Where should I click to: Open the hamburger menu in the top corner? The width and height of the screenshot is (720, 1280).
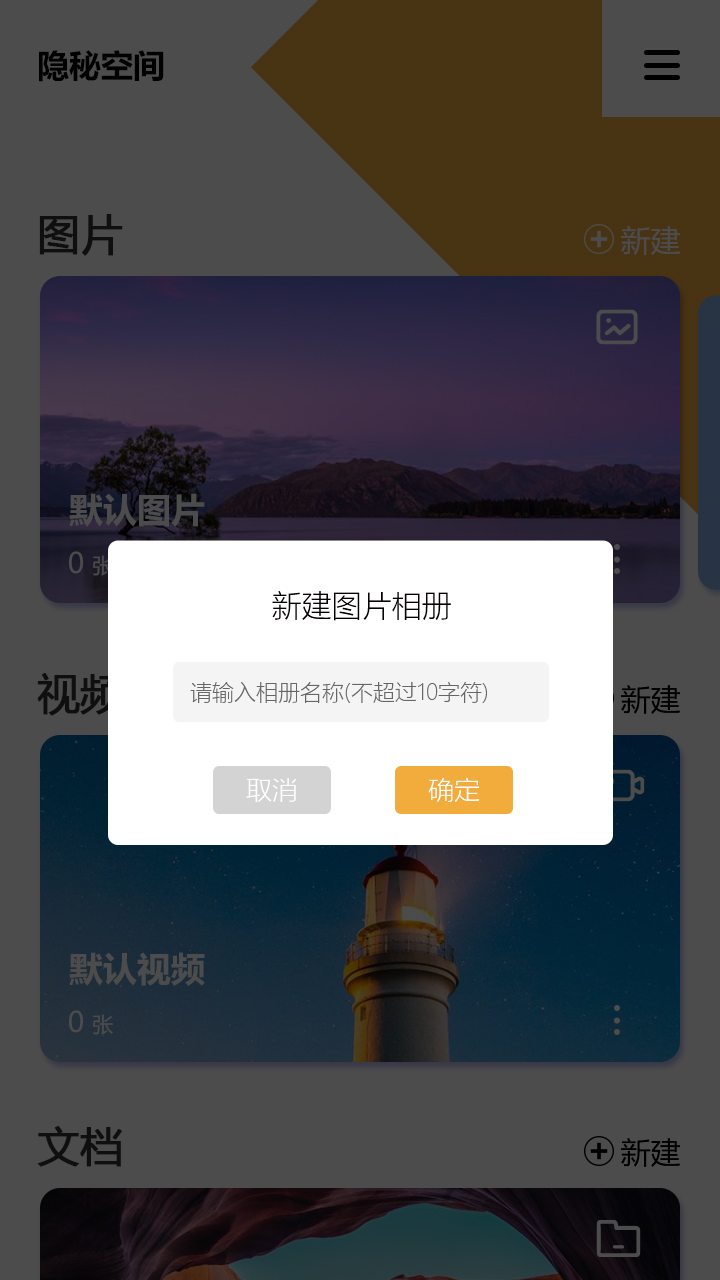[661, 66]
